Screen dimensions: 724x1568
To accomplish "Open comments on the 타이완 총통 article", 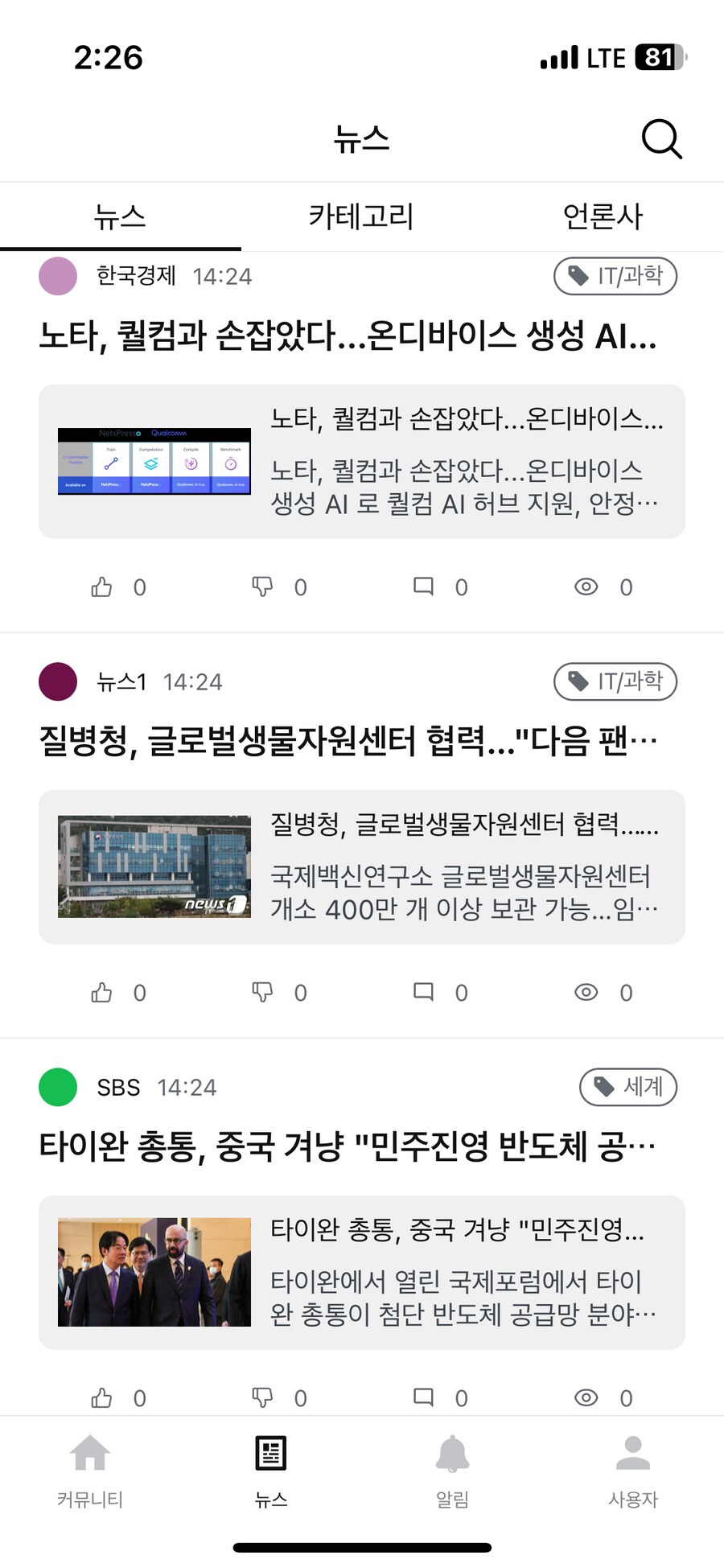I will (x=424, y=1398).
